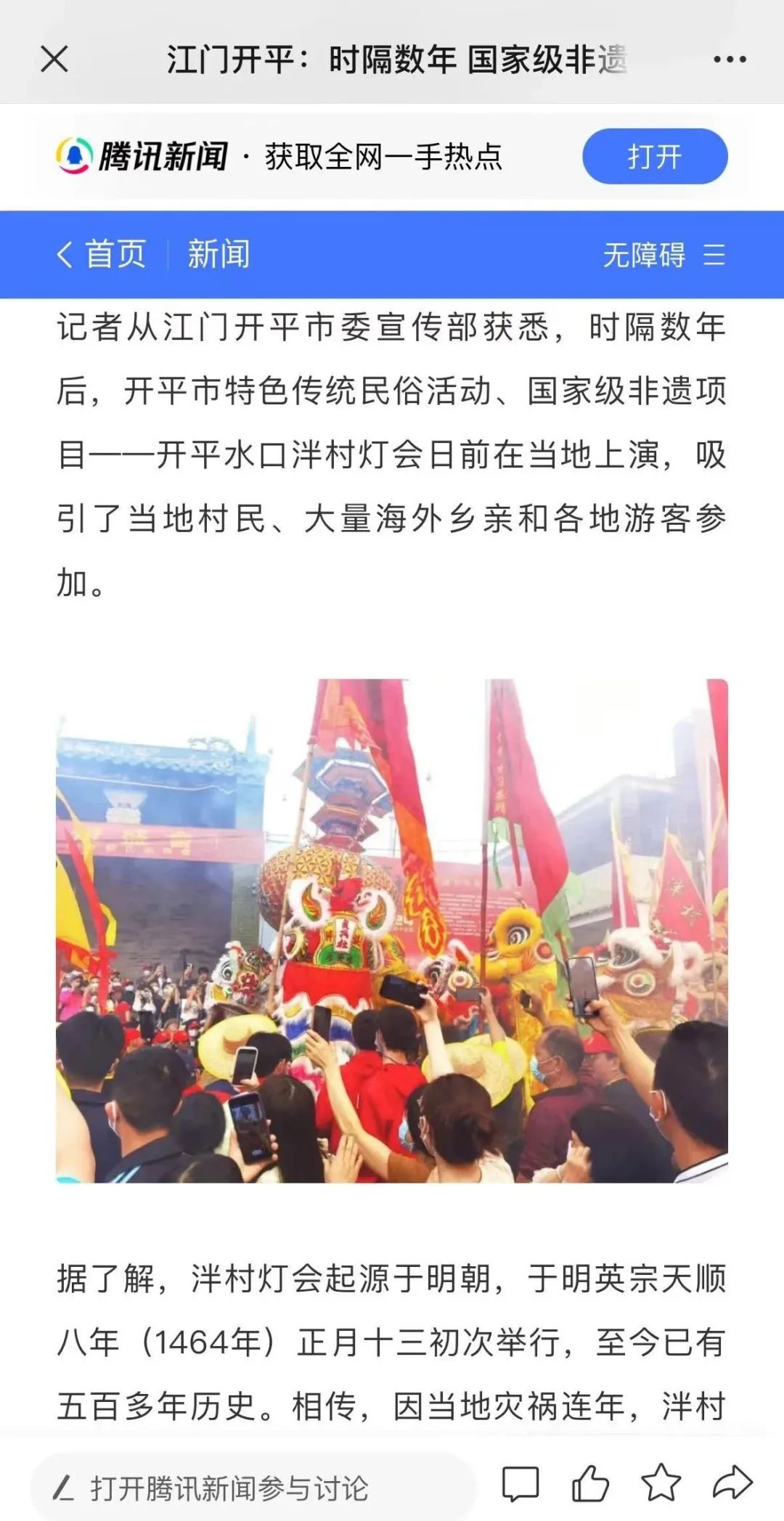Enable 无障碍 mode
The width and height of the screenshot is (784, 1521).
click(644, 255)
